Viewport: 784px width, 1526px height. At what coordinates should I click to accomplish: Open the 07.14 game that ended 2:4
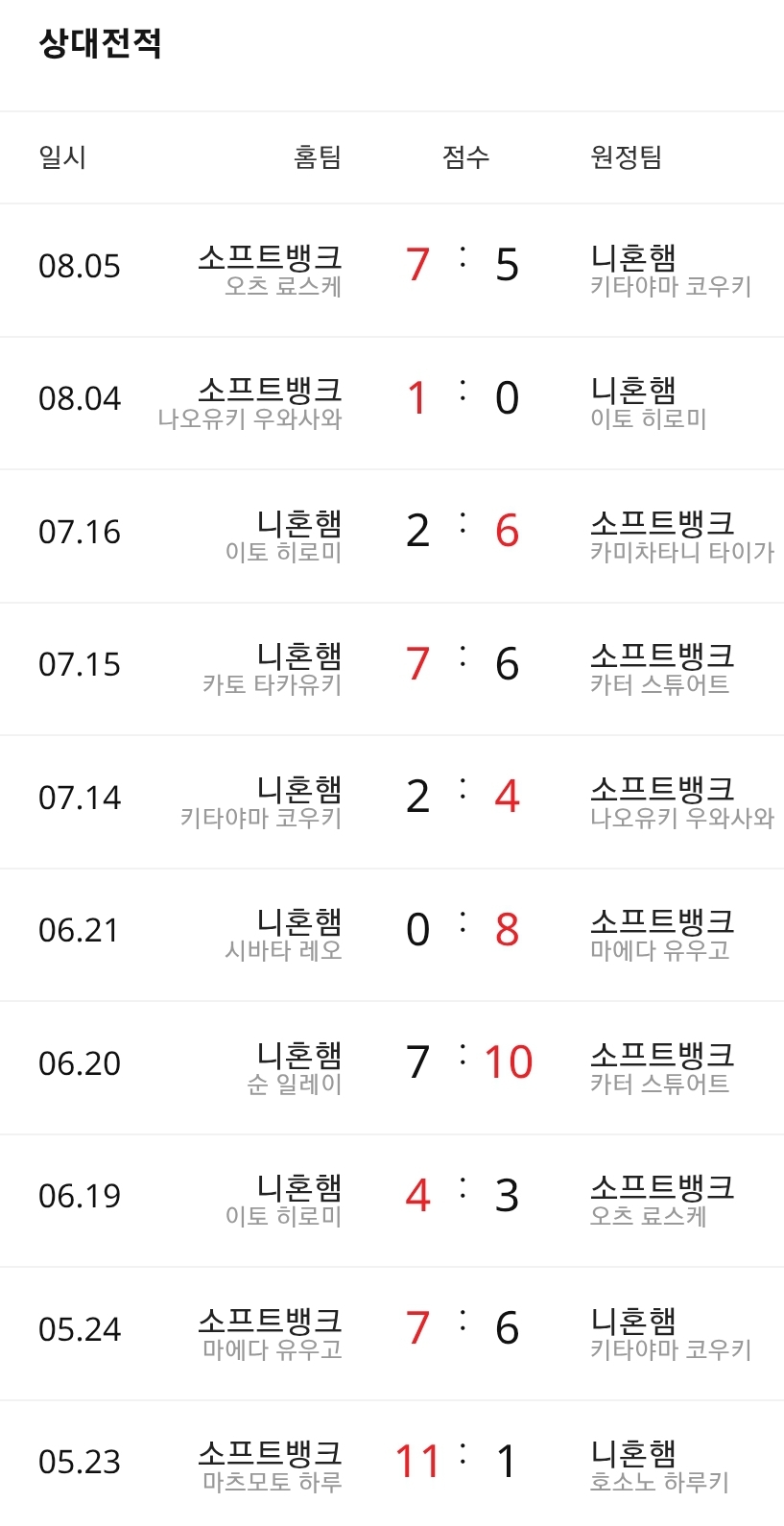click(392, 802)
